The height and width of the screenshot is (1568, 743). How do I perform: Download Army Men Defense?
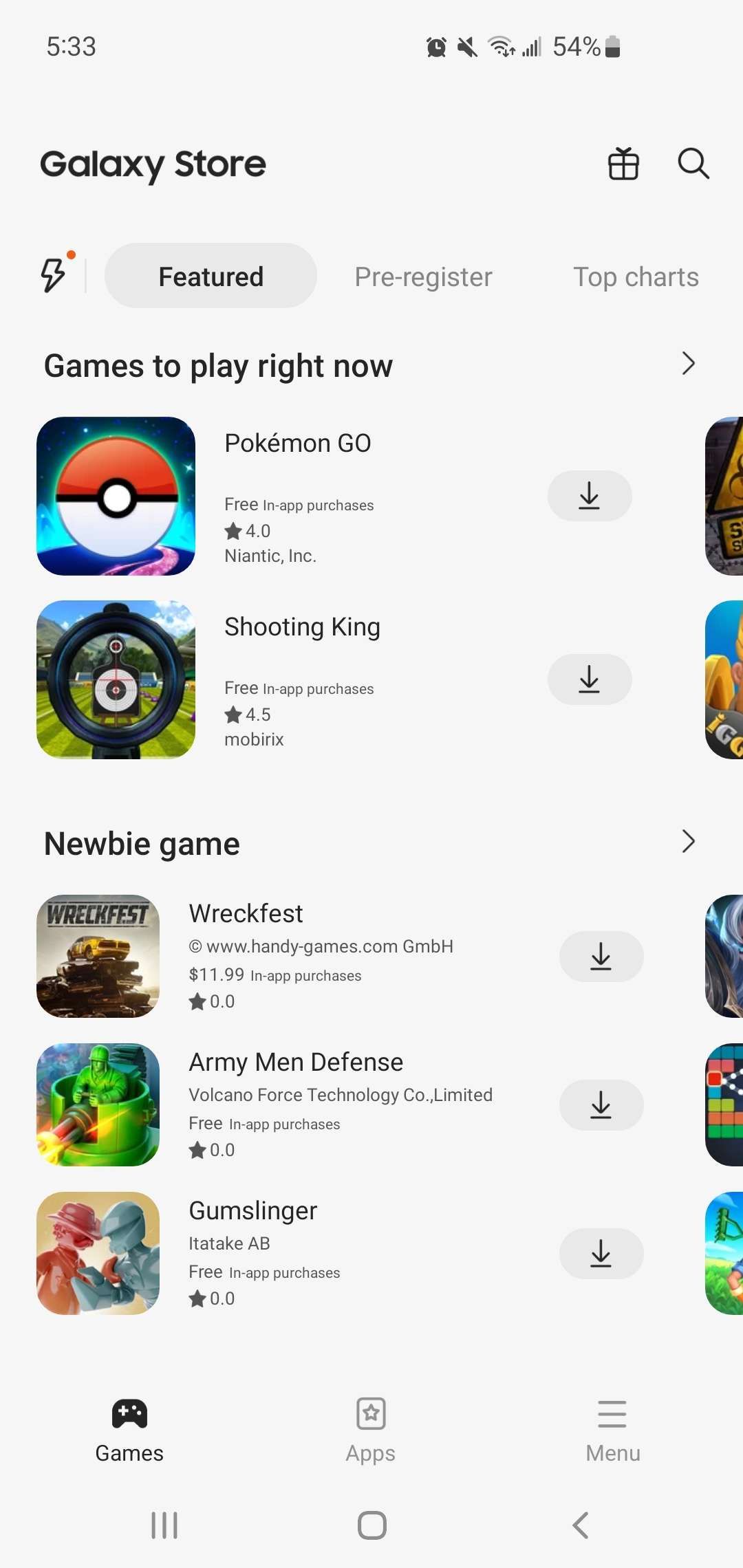point(601,1105)
